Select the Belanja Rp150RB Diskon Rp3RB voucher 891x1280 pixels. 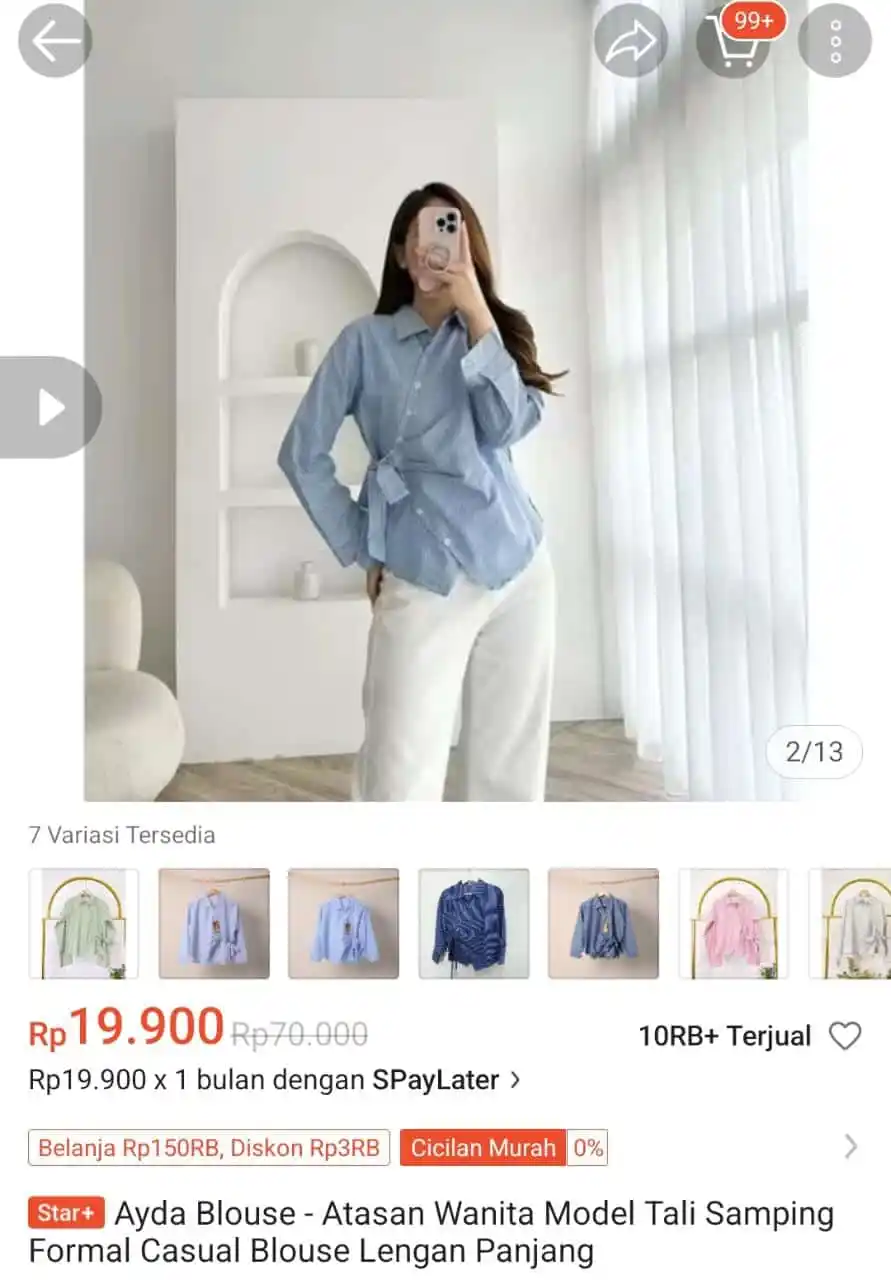pos(209,1147)
